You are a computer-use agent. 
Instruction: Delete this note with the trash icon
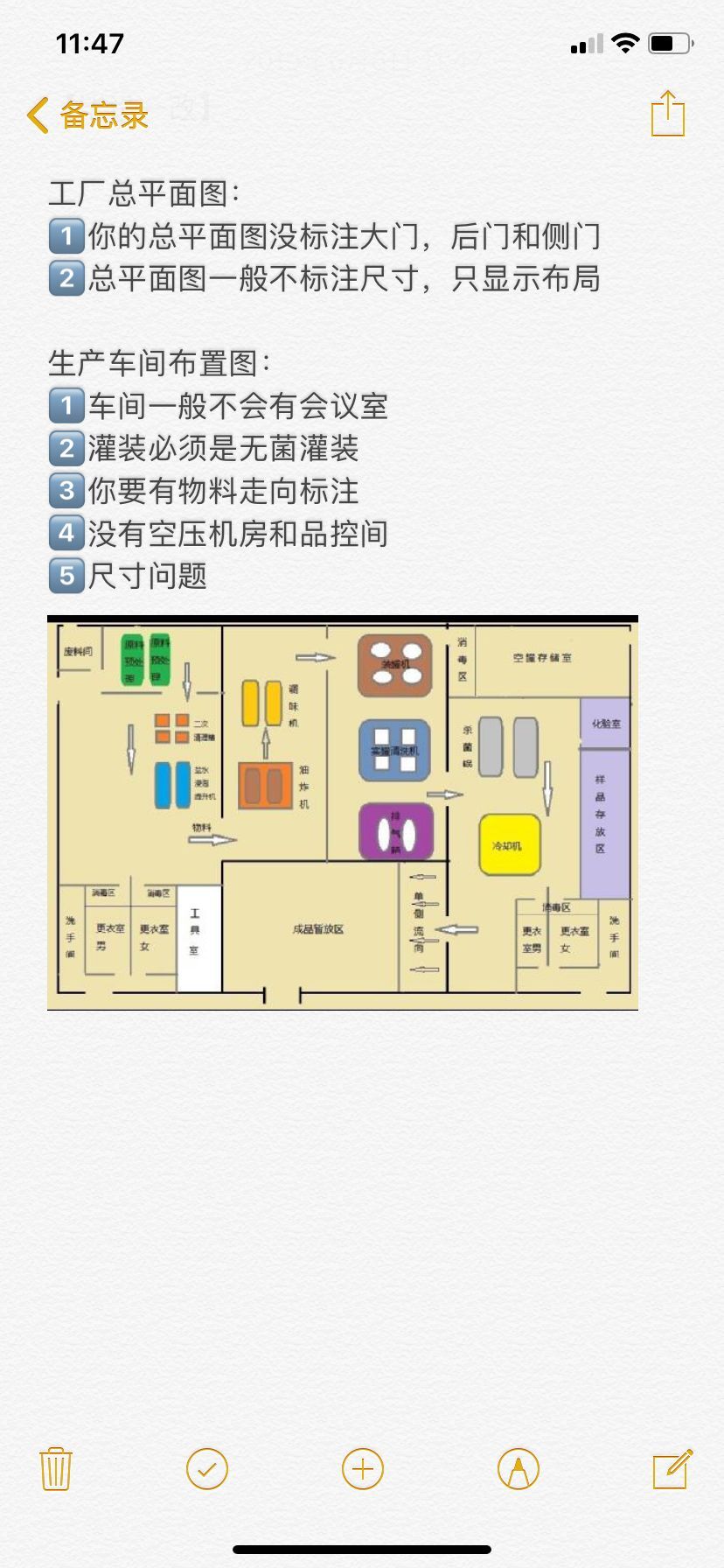(56, 1468)
